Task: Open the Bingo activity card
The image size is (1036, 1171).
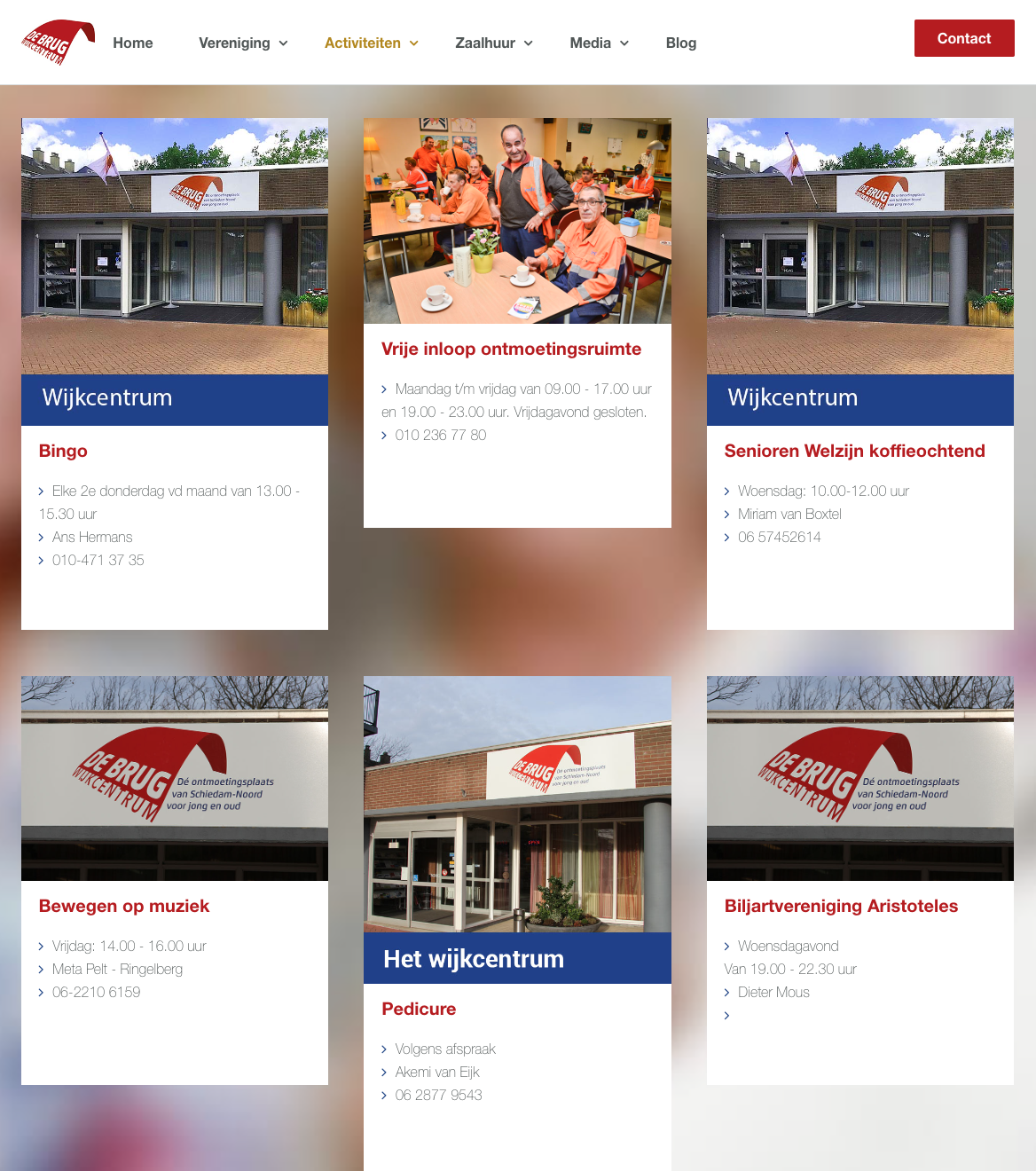Action: pyautogui.click(x=63, y=451)
